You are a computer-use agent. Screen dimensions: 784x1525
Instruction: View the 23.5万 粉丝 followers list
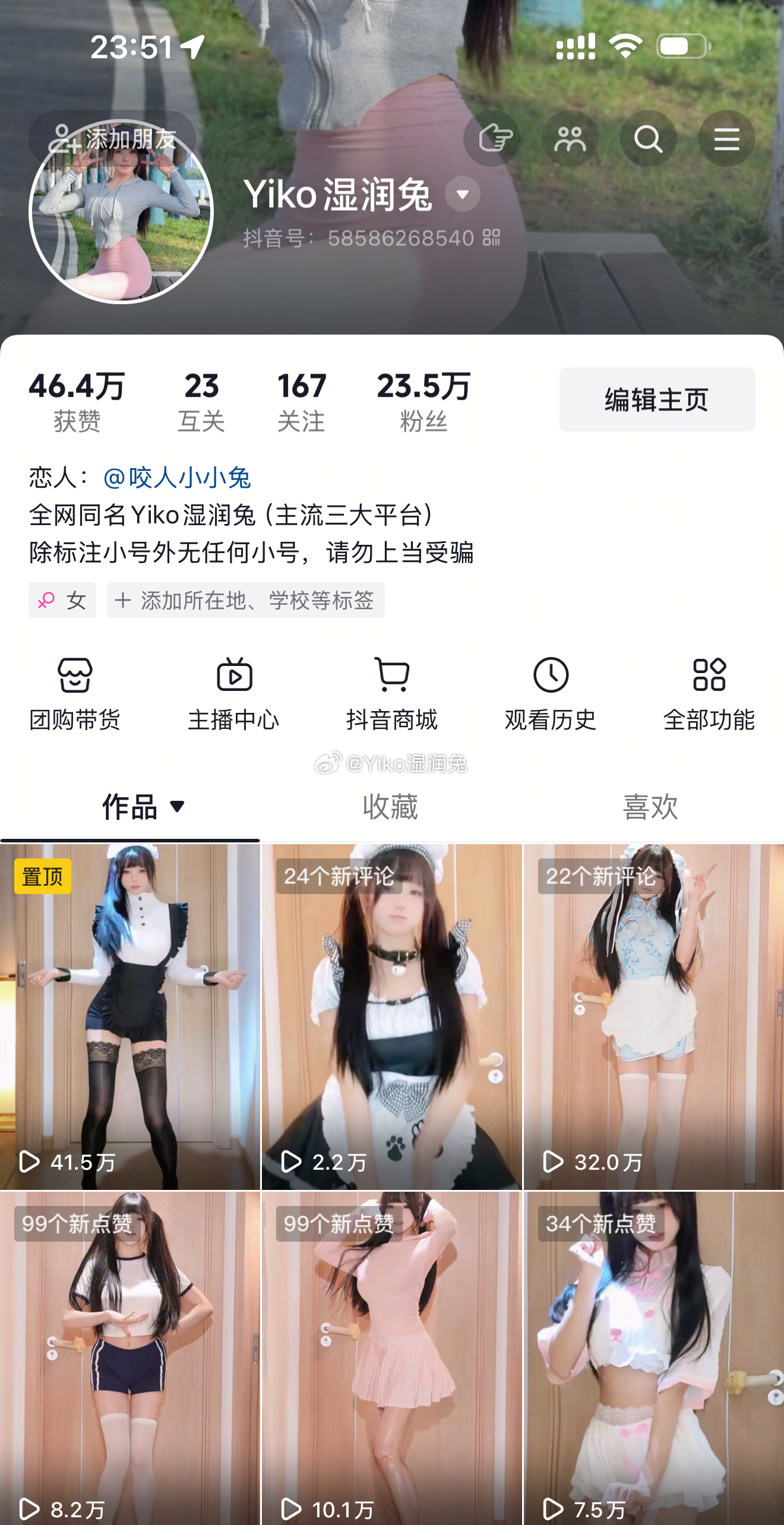pyautogui.click(x=423, y=402)
